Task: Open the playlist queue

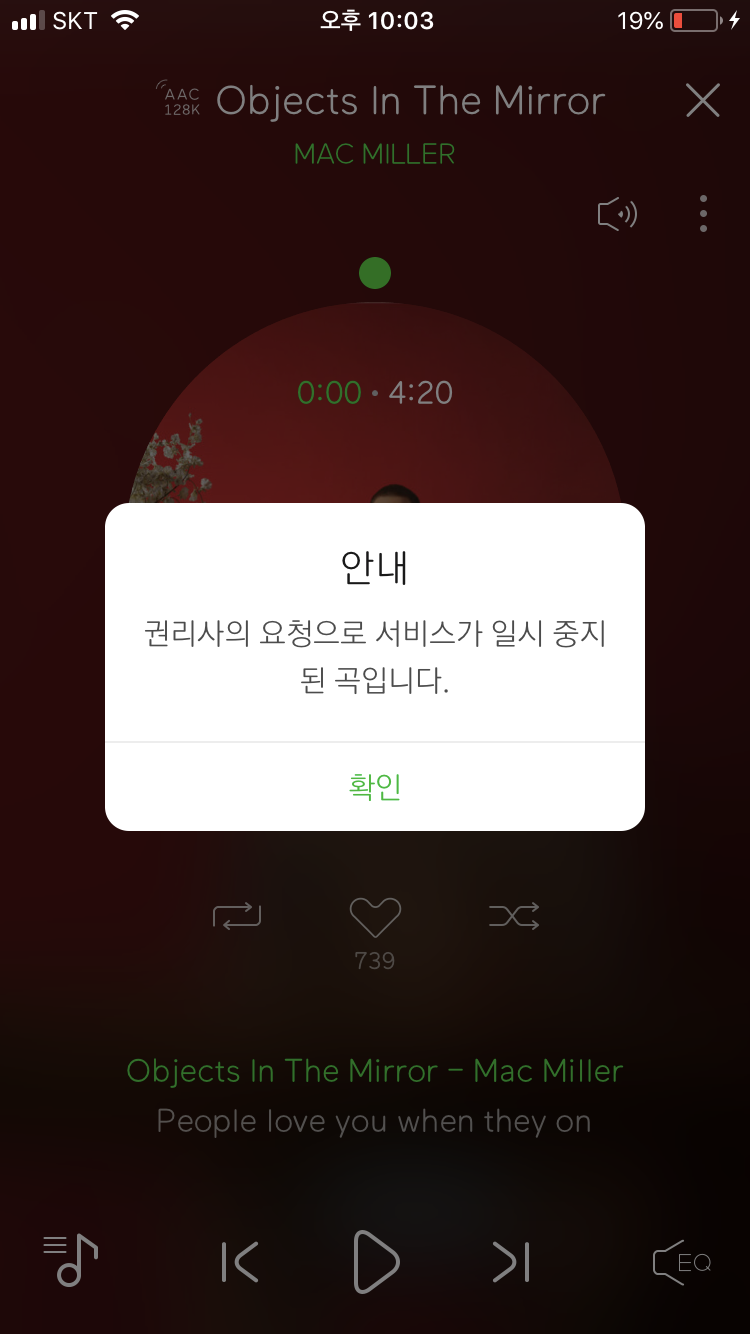Action: [71, 1261]
